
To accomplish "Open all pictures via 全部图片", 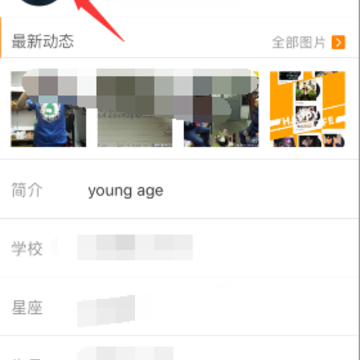I will (308, 42).
